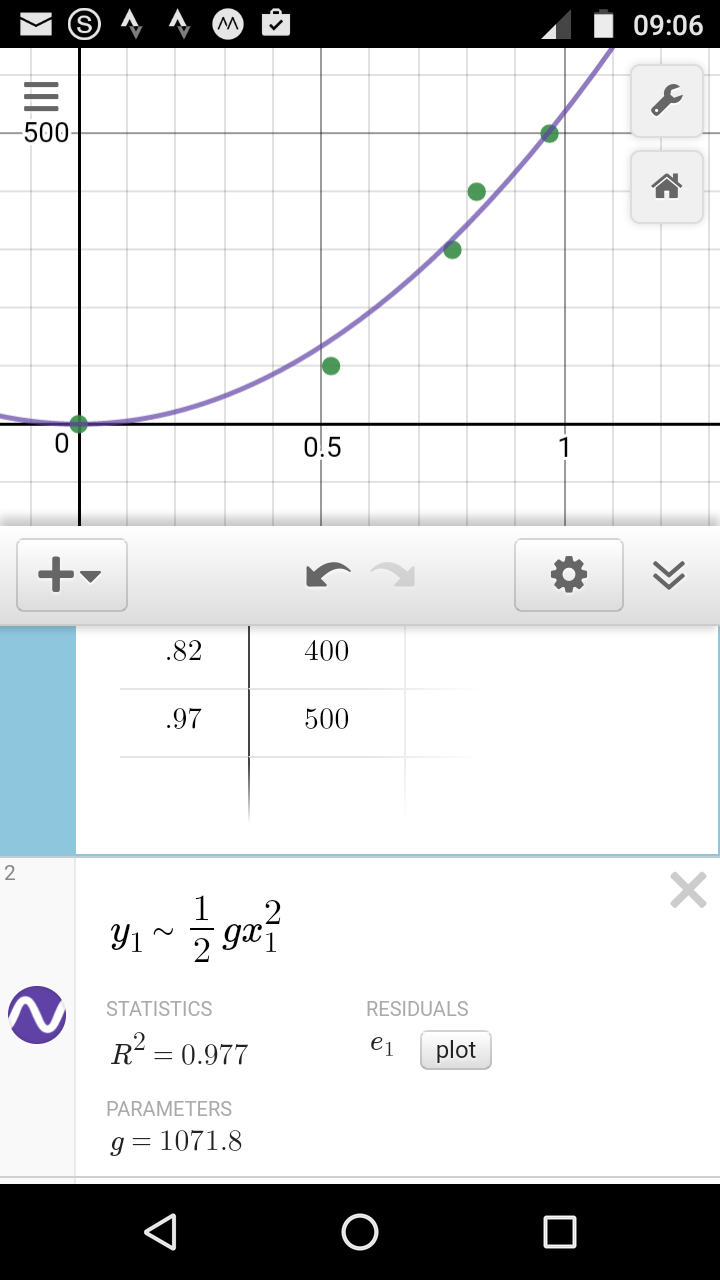This screenshot has width=720, height=1280.
Task: Open recent apps with the square button
Action: (x=558, y=1232)
